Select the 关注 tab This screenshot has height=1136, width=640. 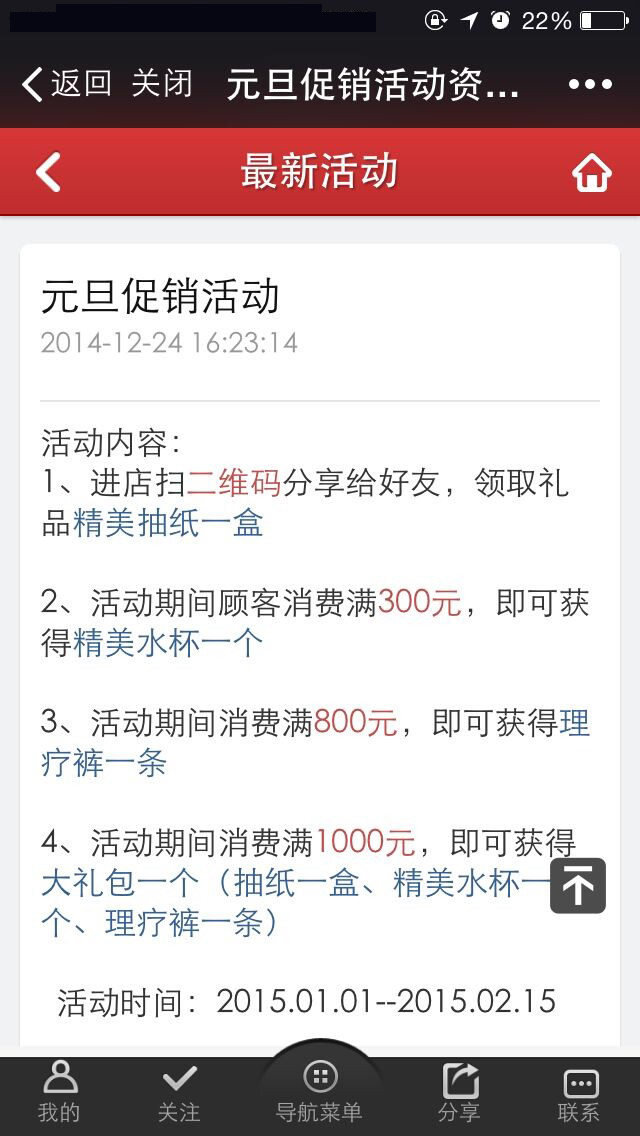179,1092
